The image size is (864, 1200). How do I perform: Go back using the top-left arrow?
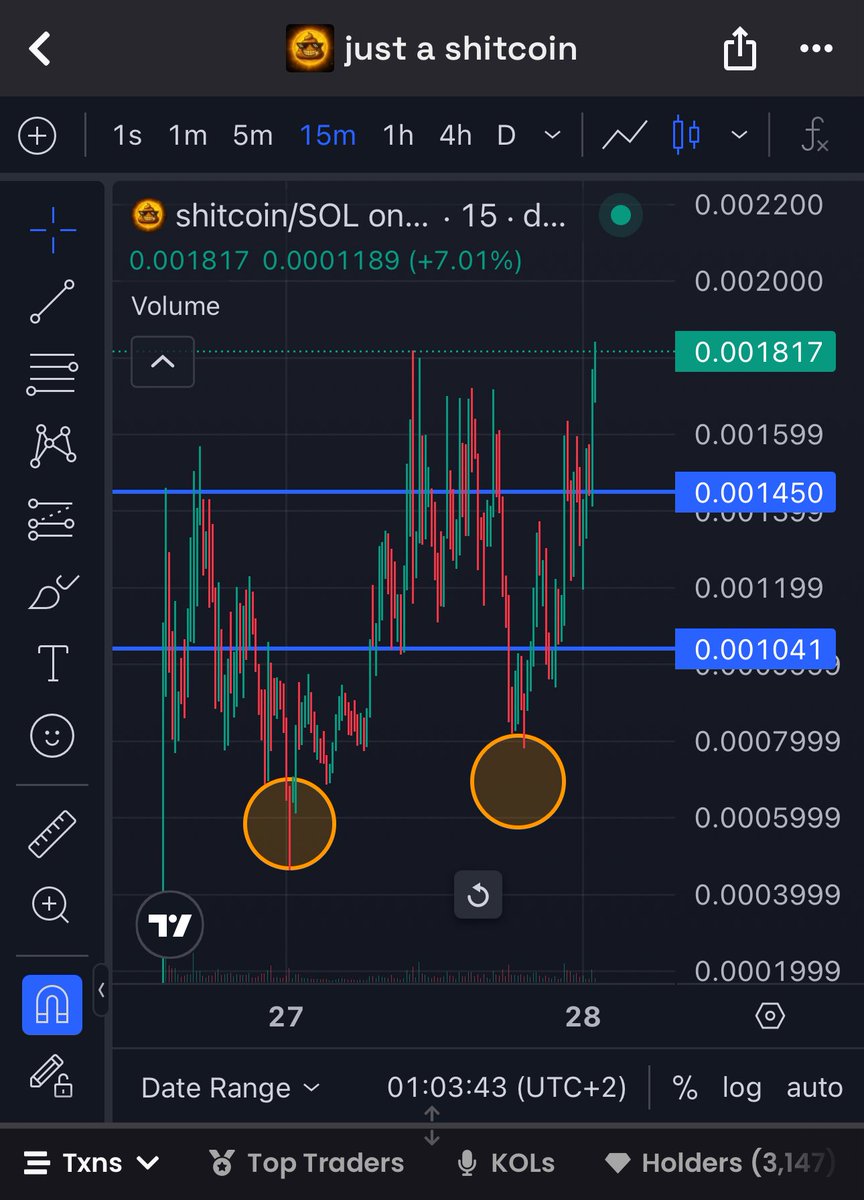point(40,48)
